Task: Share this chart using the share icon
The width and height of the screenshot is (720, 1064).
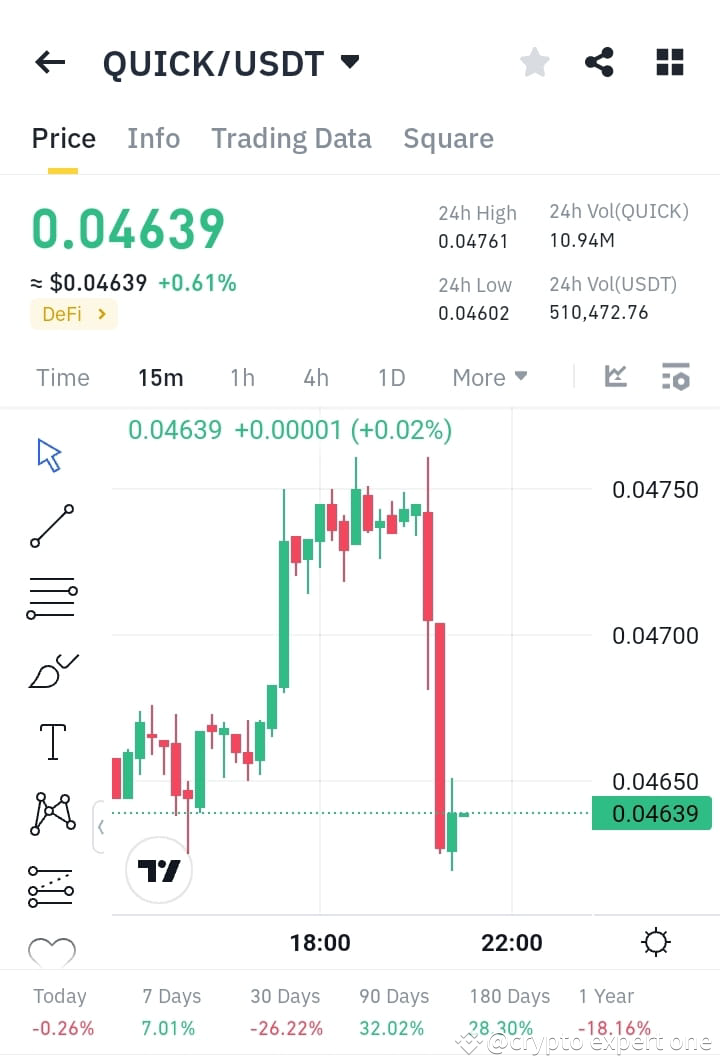Action: tap(599, 62)
